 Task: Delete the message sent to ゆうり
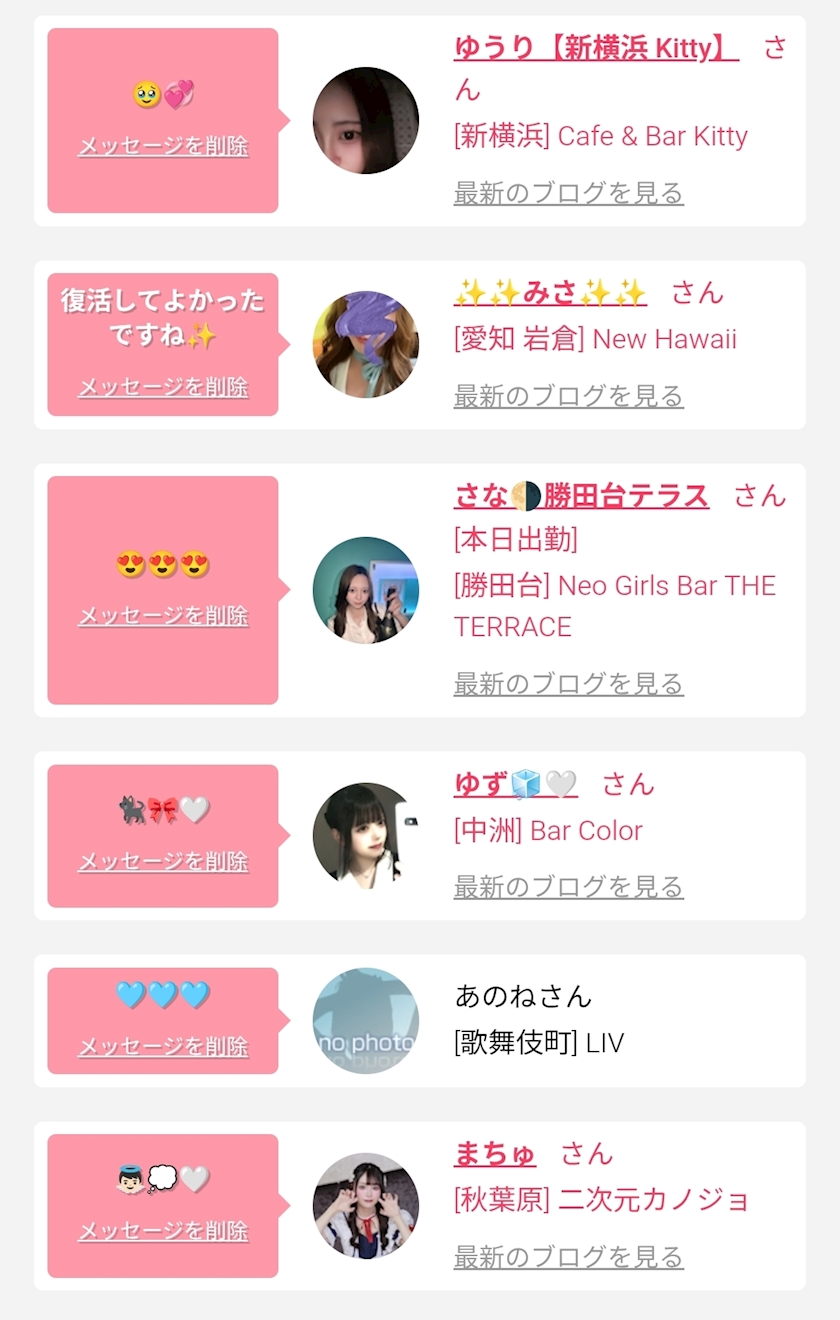[163, 146]
